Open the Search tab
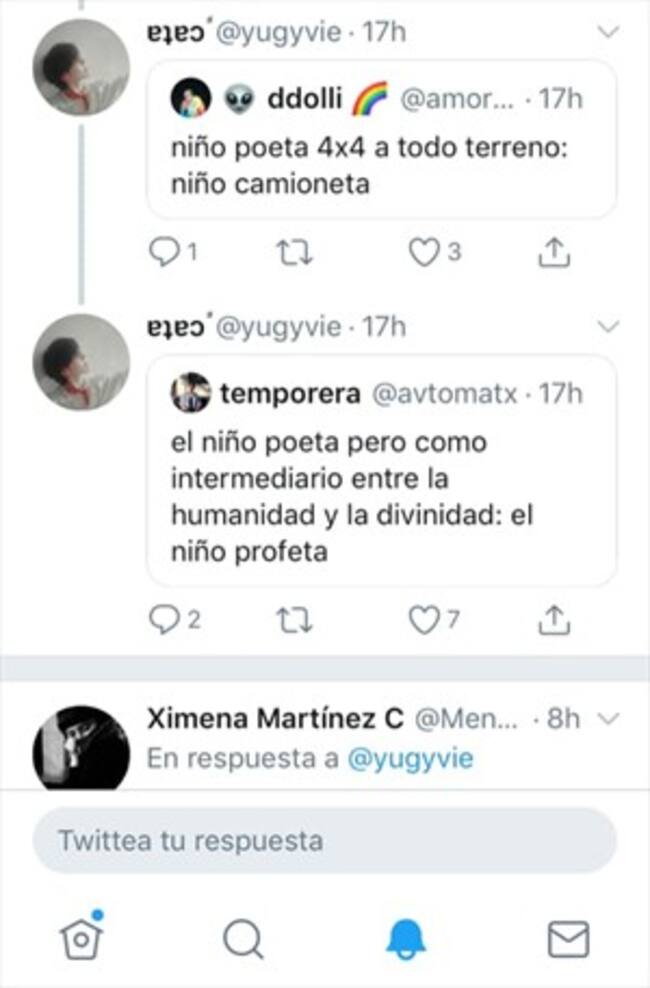 click(x=243, y=939)
